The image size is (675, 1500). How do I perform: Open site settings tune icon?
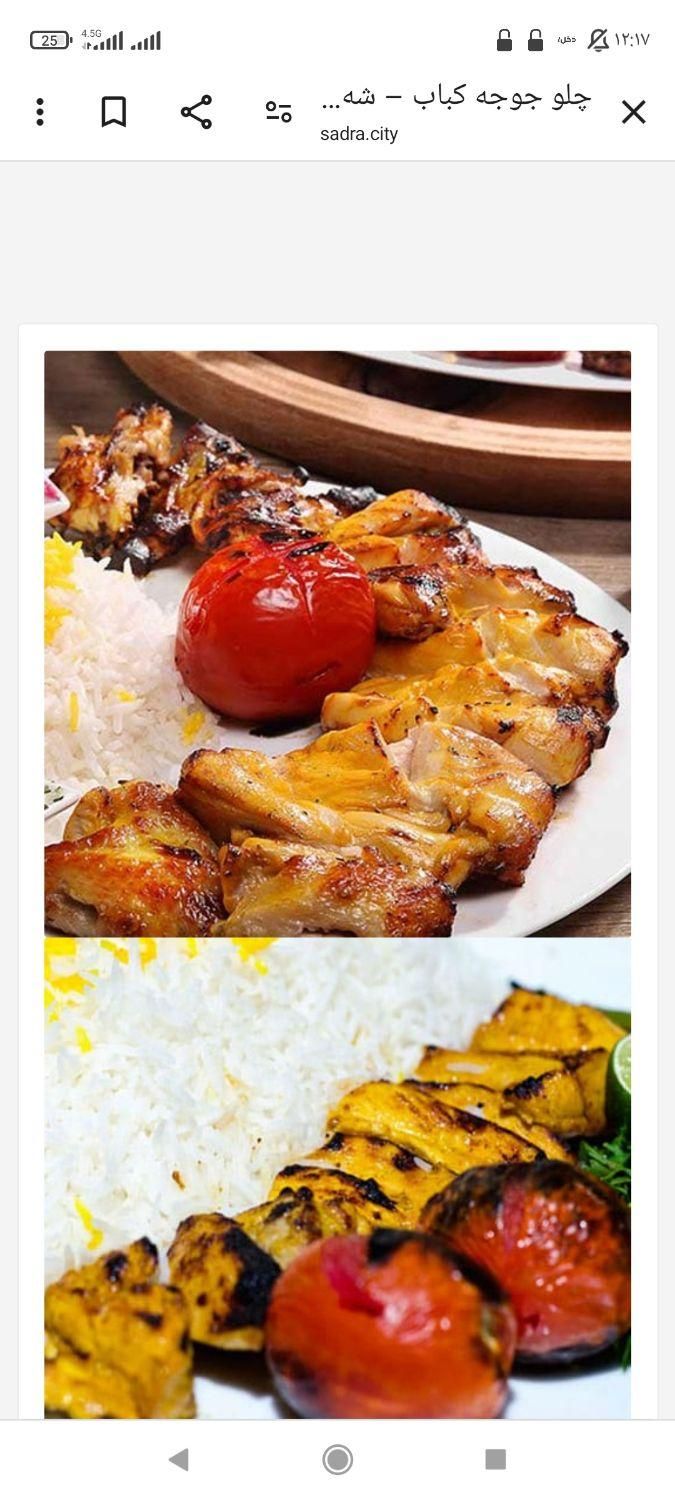click(x=278, y=112)
